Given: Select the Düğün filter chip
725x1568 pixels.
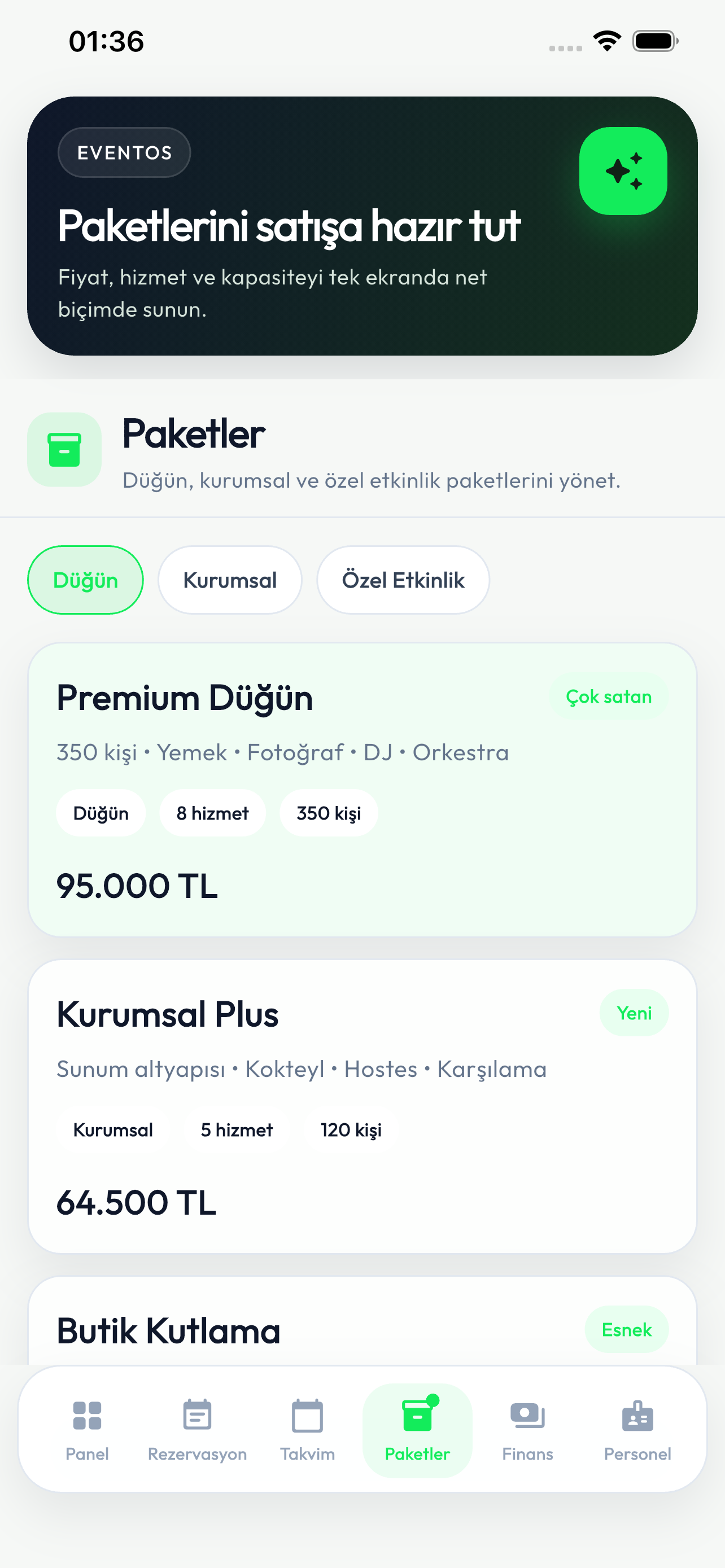Looking at the screenshot, I should coord(85,580).
